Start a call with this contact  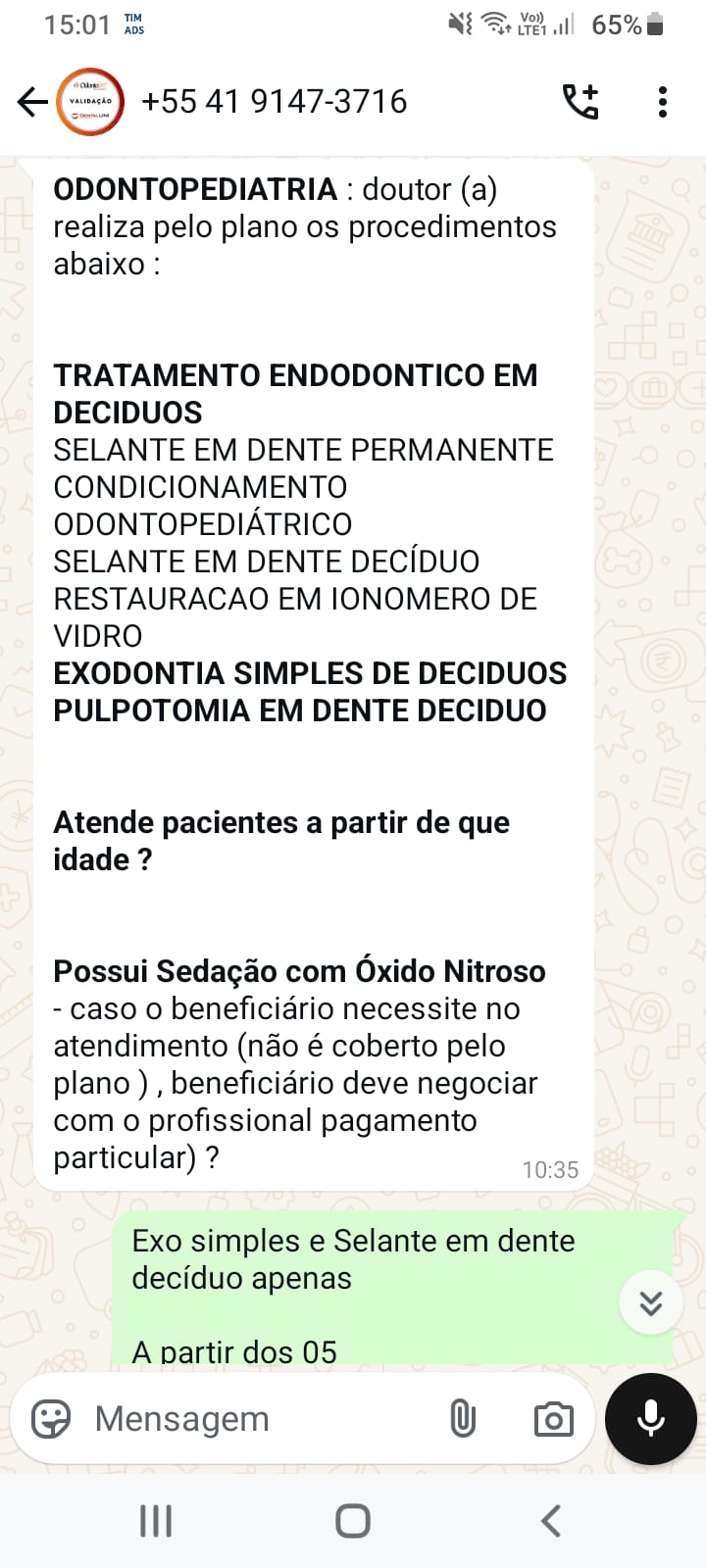pos(580,102)
